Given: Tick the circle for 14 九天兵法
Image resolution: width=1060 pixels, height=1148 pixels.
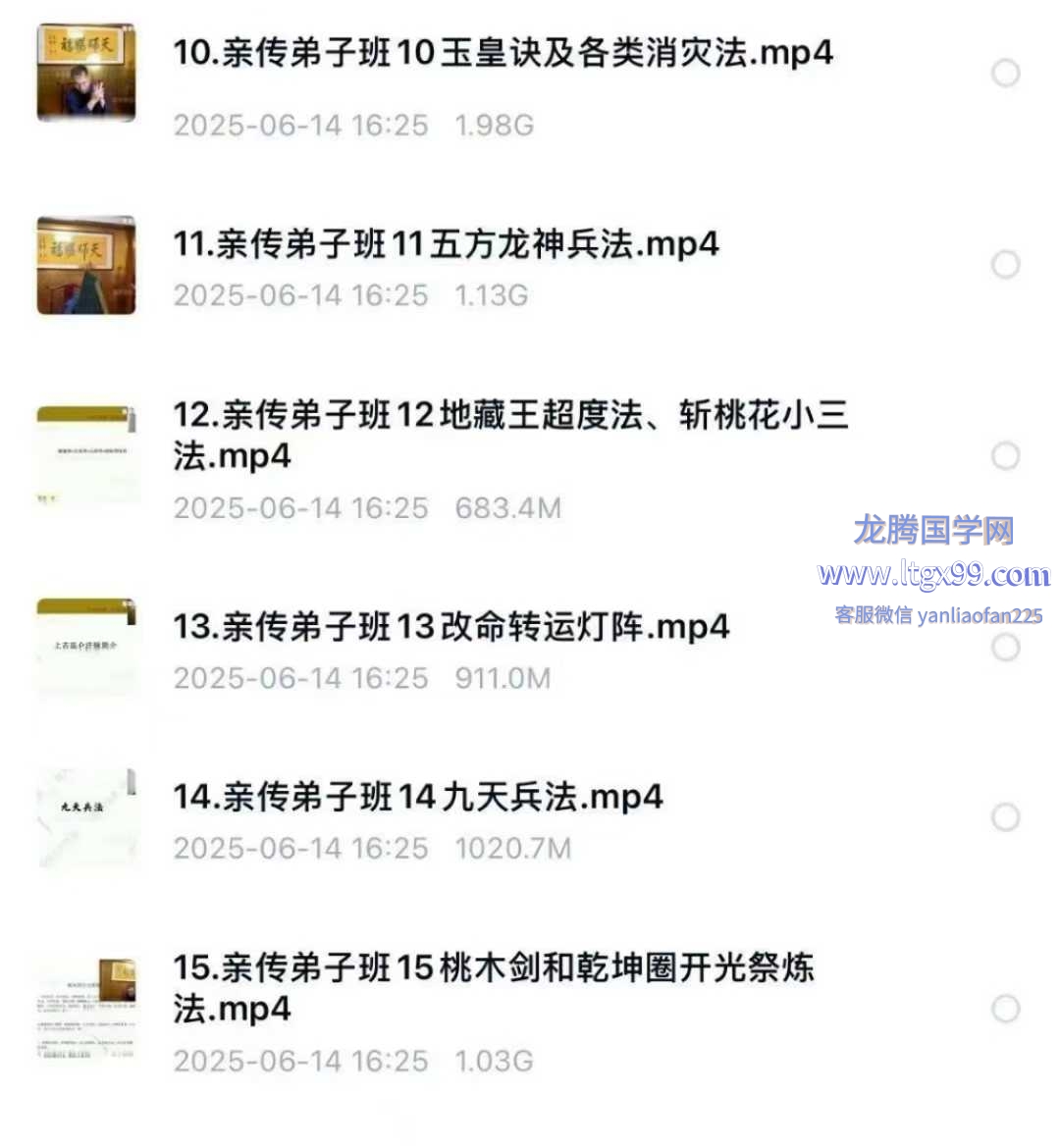Looking at the screenshot, I should [x=1005, y=816].
